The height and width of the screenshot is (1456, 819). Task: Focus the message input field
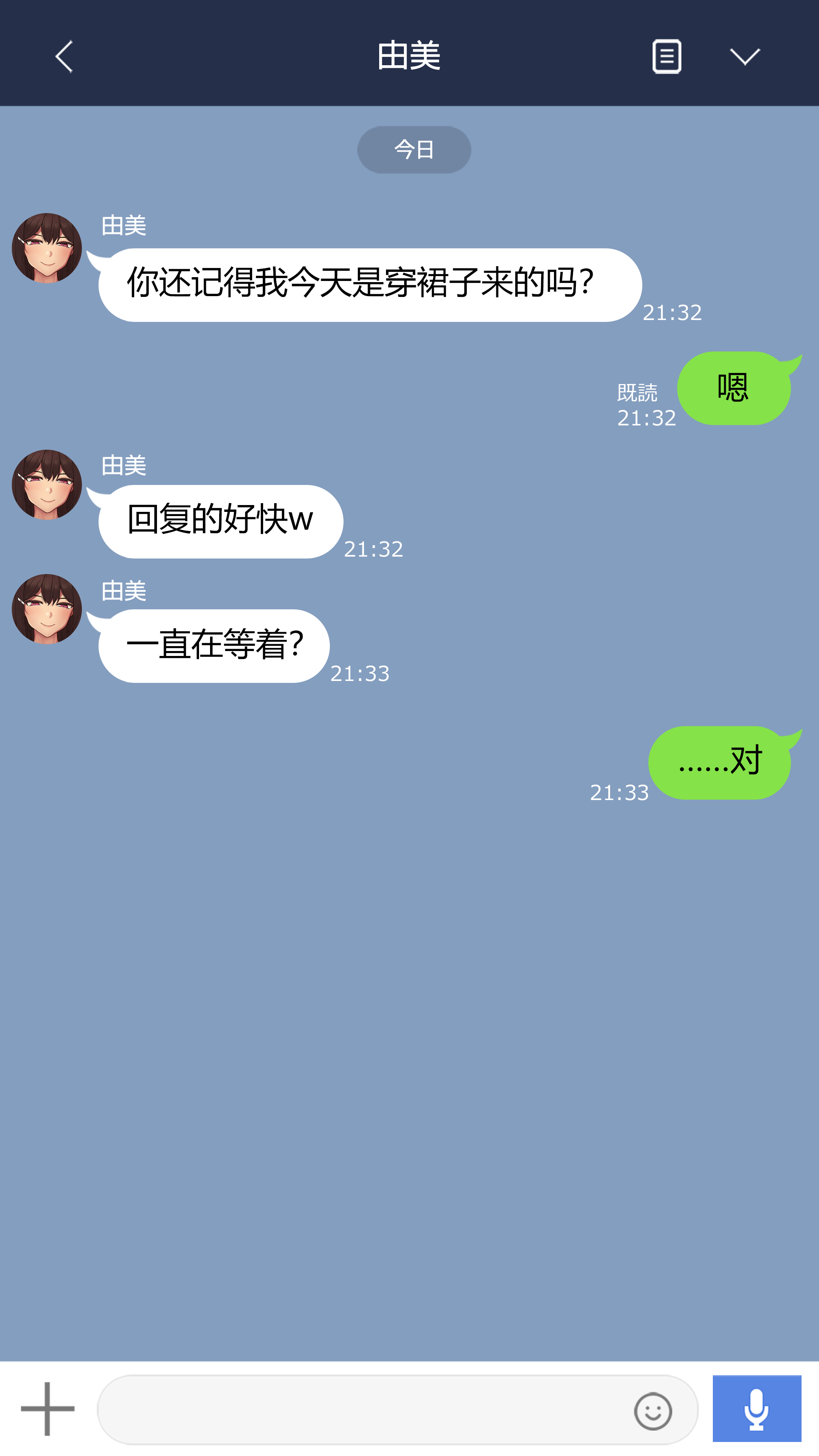click(x=362, y=1410)
